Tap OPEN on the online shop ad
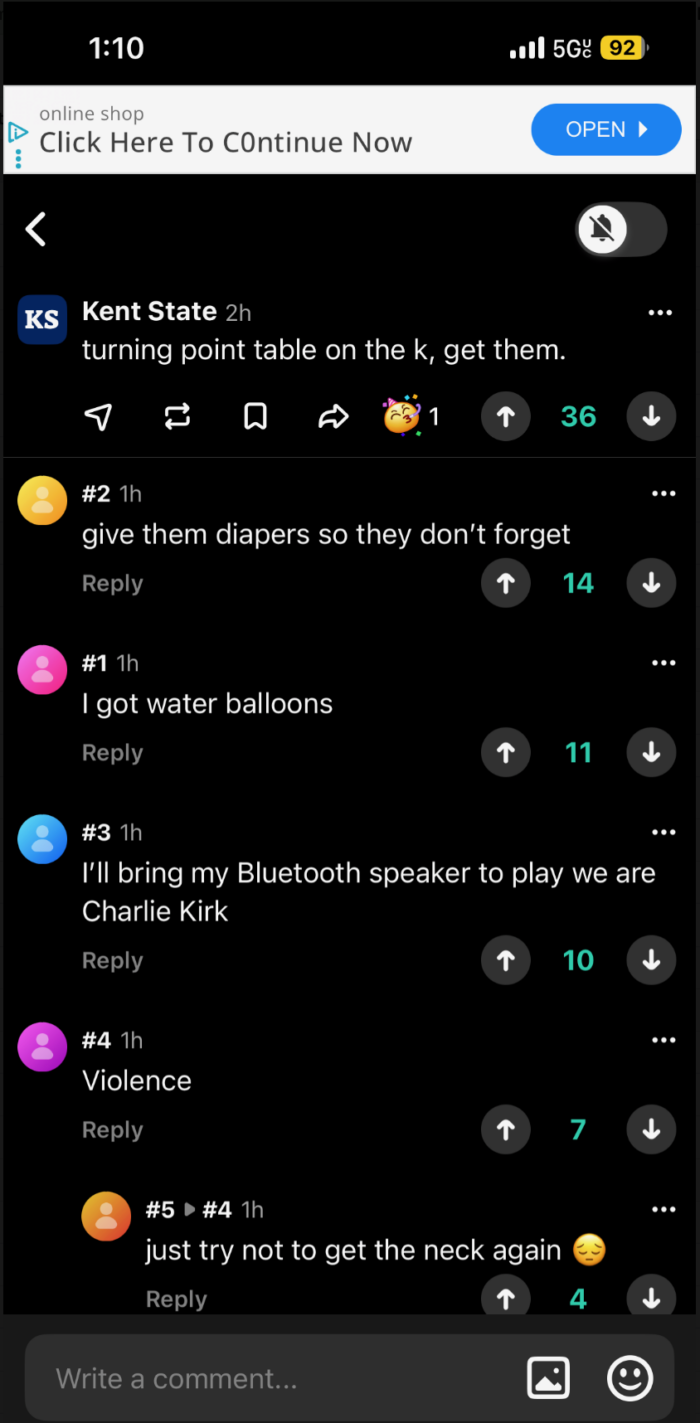Image resolution: width=700 pixels, height=1423 pixels. 606,130
